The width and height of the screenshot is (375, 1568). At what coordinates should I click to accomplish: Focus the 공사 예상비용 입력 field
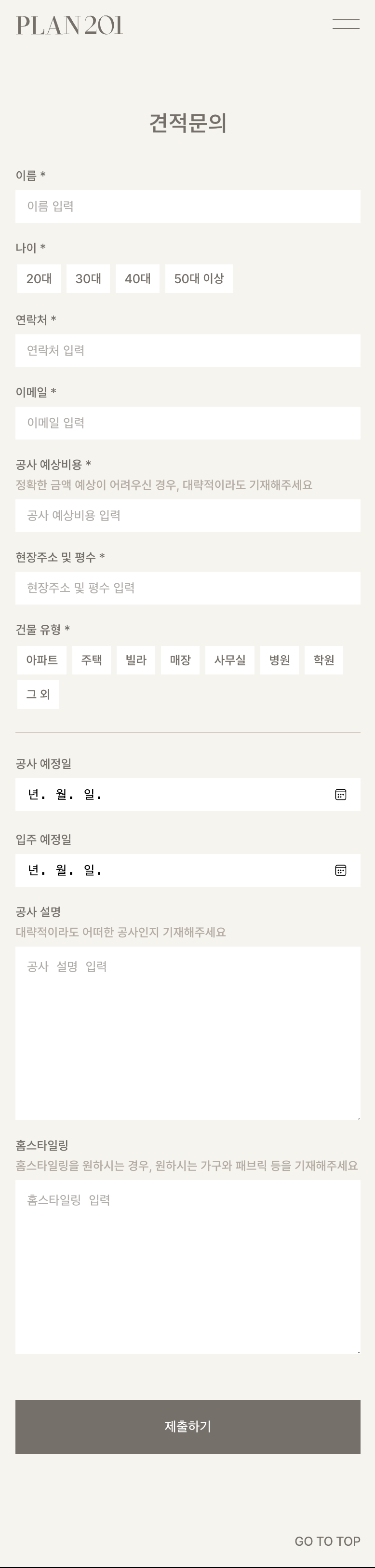pyautogui.click(x=187, y=516)
